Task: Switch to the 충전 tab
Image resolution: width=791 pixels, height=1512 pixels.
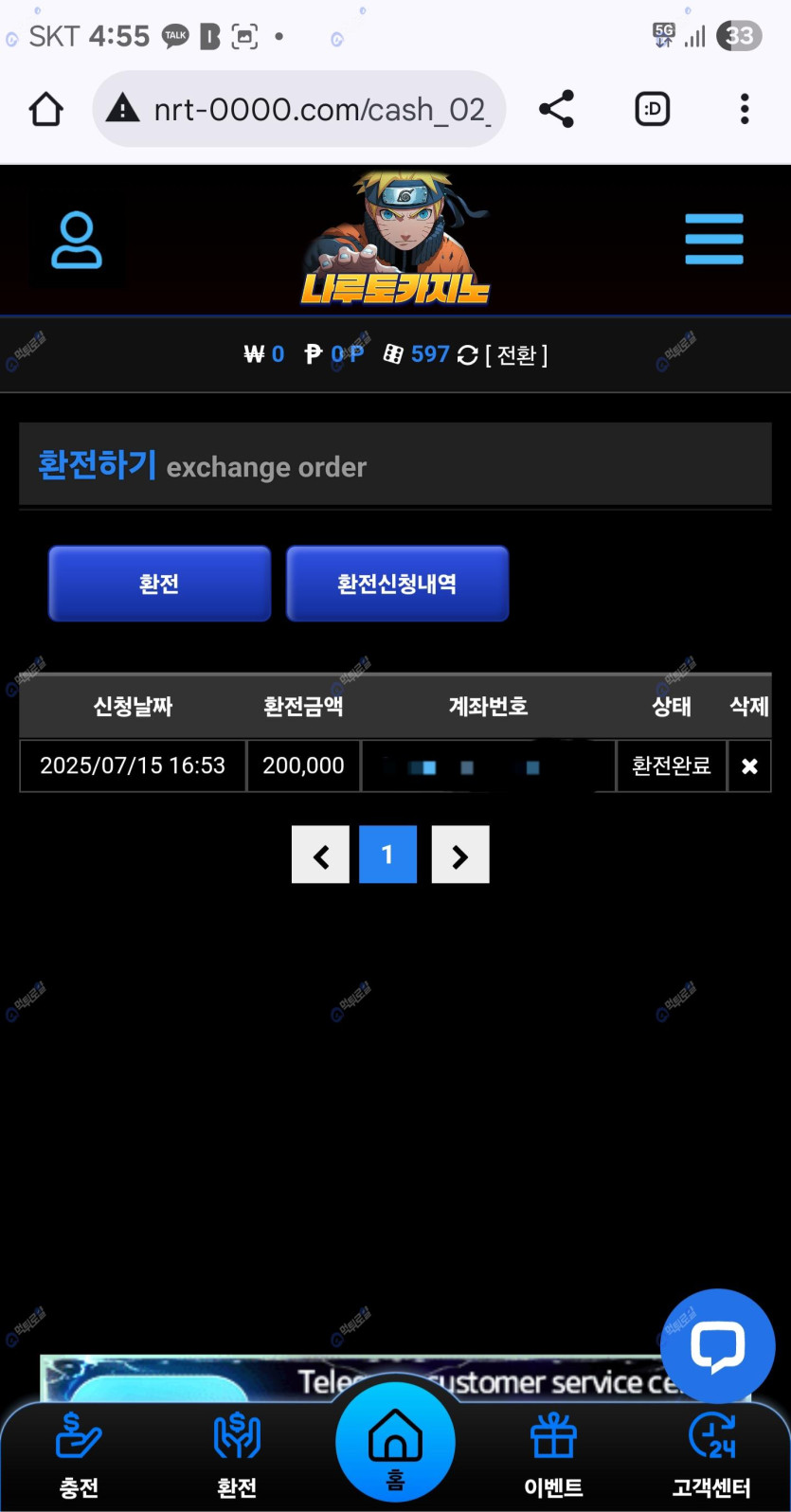Action: tap(79, 1454)
